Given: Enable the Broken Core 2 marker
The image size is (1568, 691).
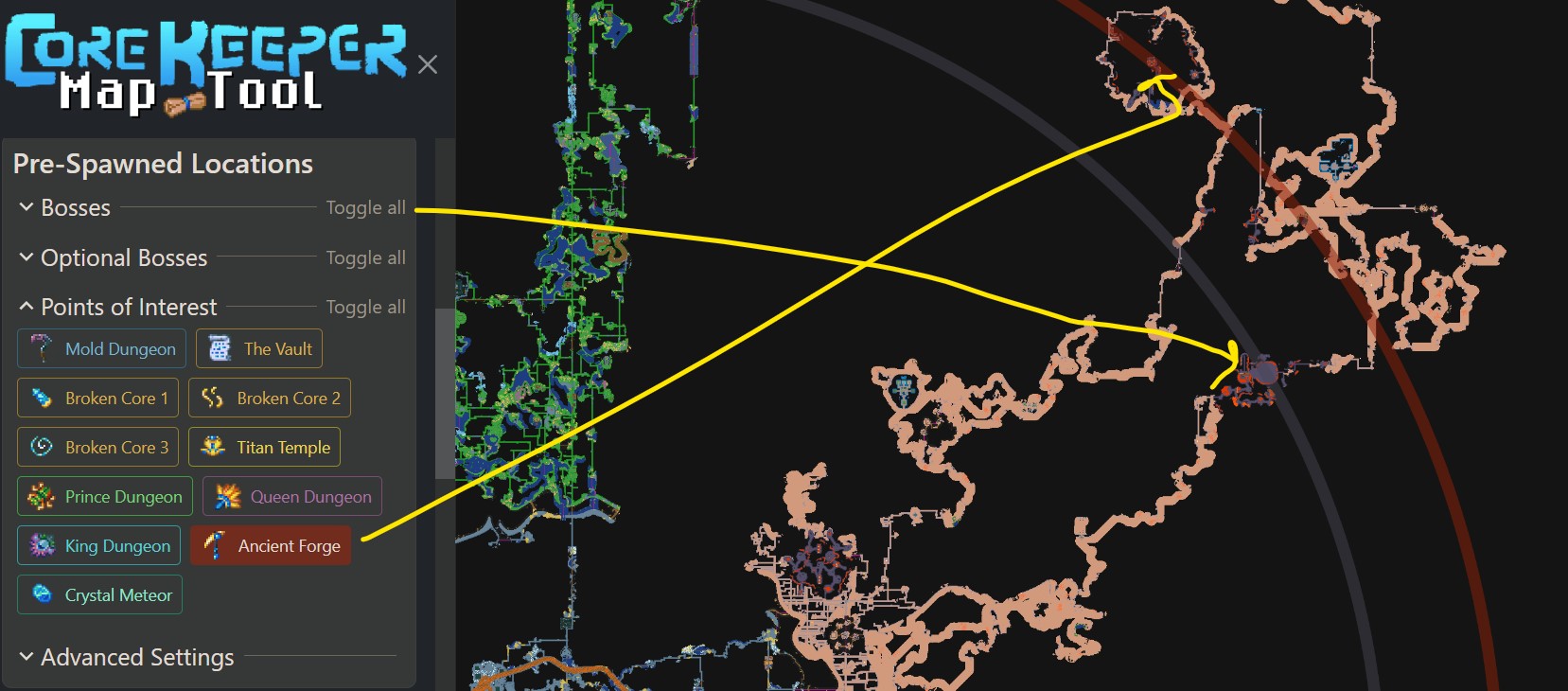Looking at the screenshot, I should [270, 398].
